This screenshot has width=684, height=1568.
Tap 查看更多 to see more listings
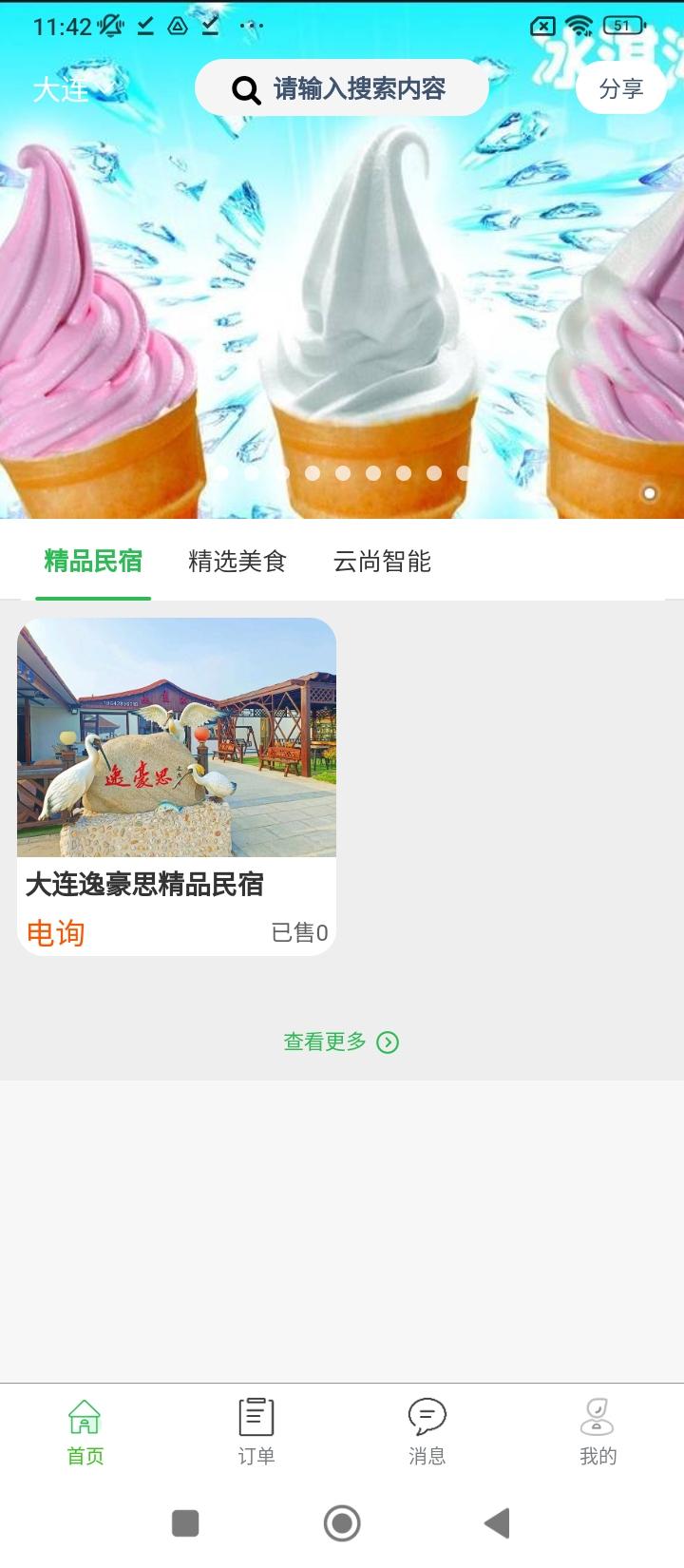click(340, 1042)
